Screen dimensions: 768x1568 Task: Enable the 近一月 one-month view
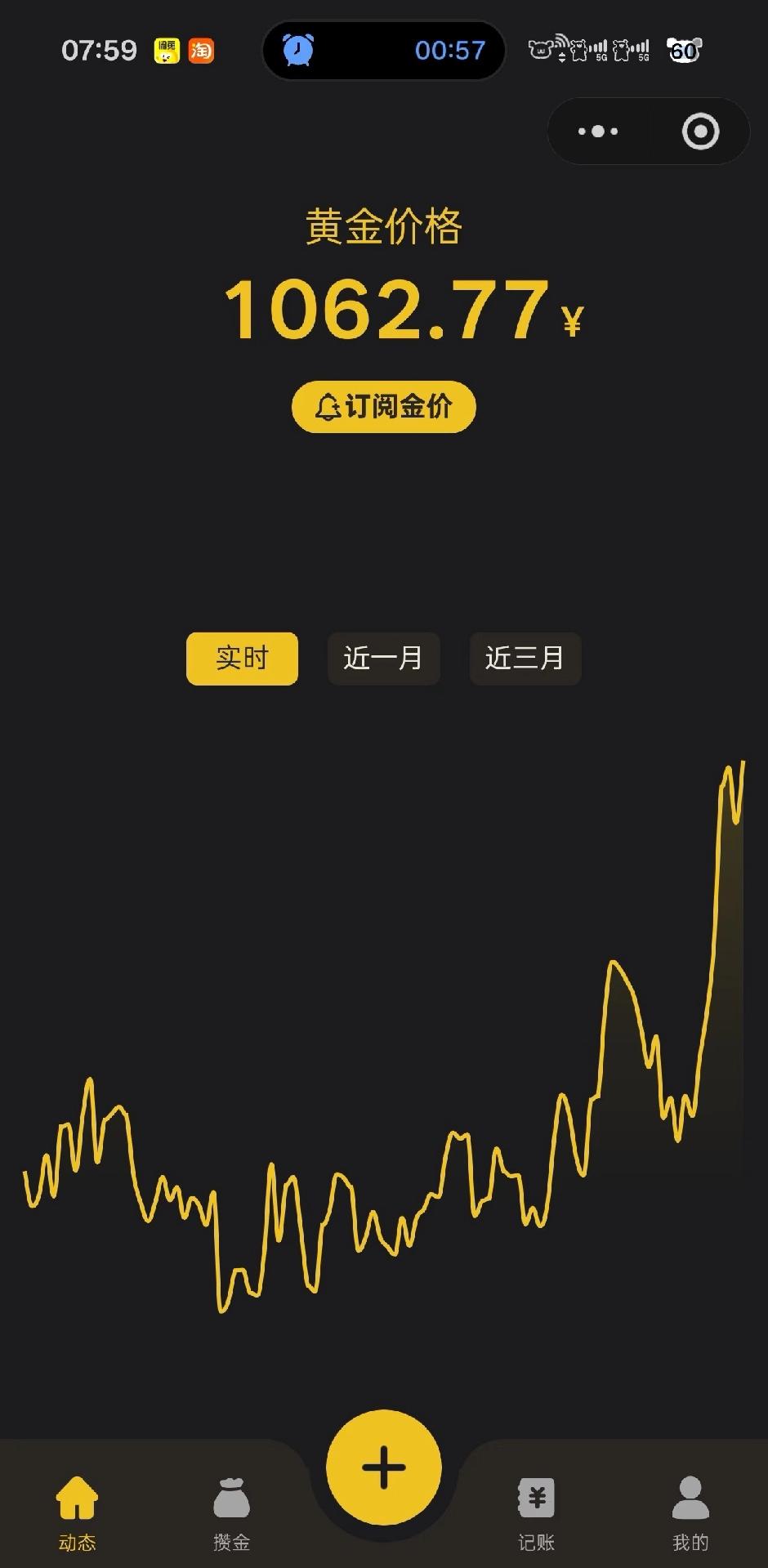[383, 659]
